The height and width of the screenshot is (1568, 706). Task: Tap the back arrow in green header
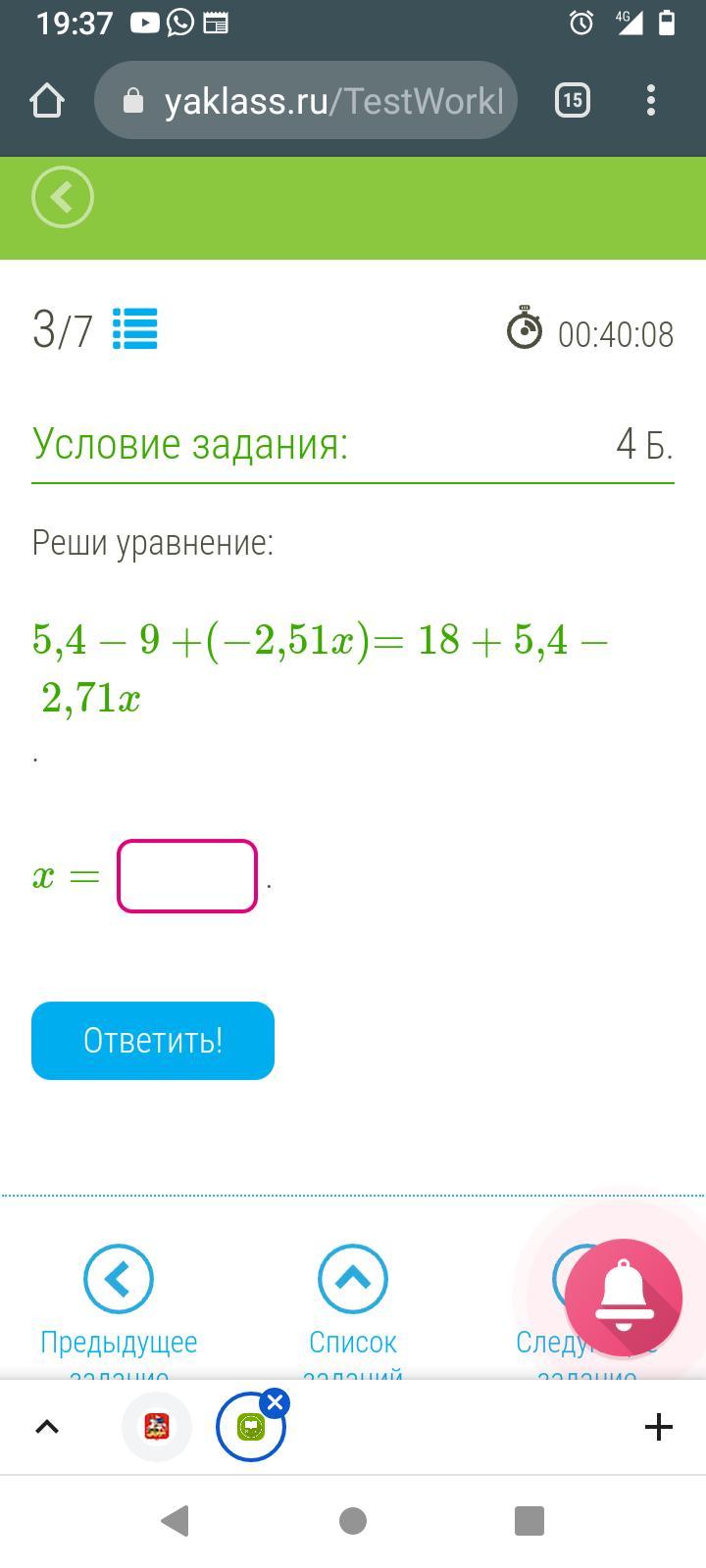click(x=63, y=197)
